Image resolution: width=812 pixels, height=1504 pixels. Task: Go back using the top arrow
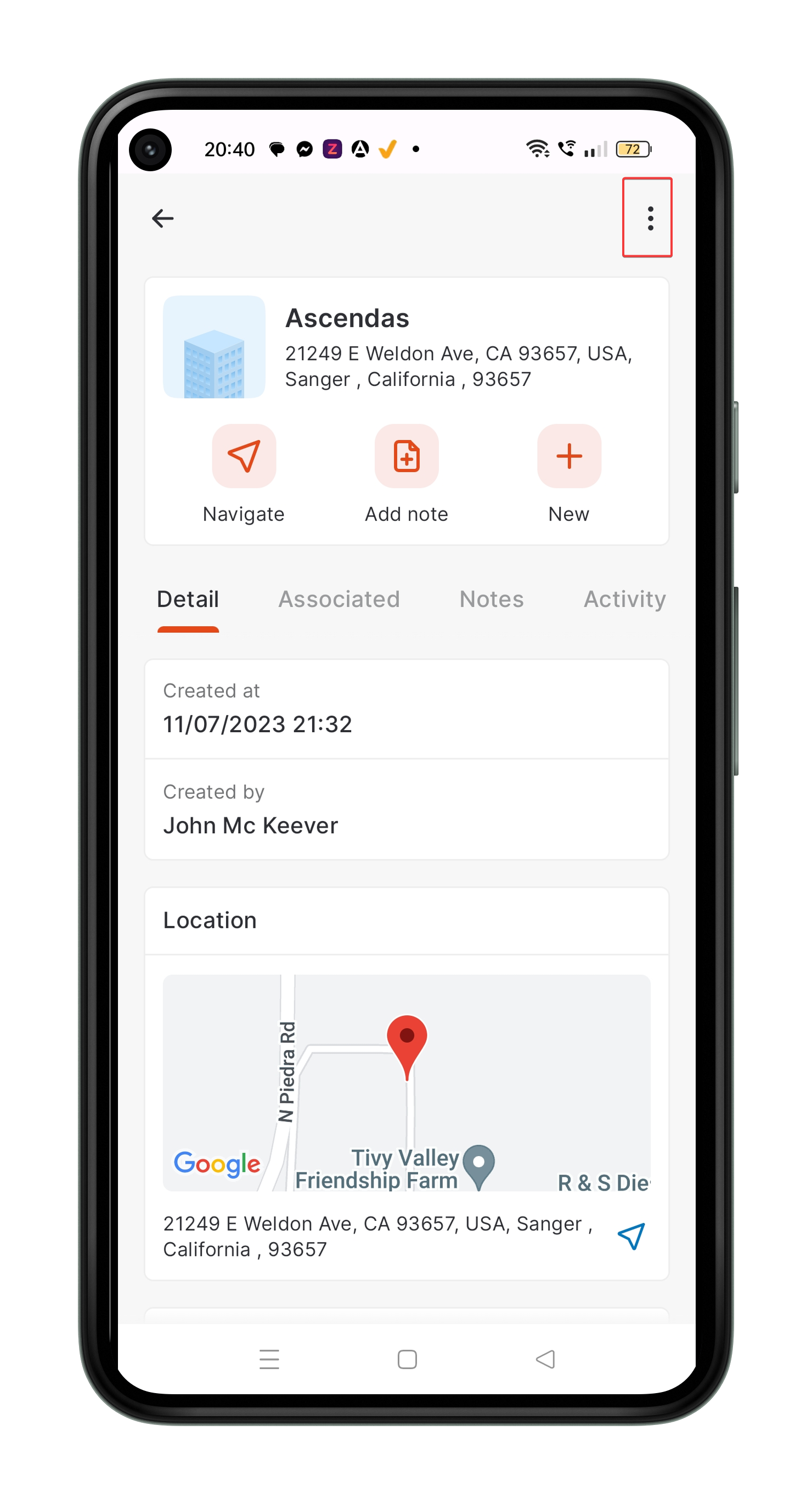162,218
